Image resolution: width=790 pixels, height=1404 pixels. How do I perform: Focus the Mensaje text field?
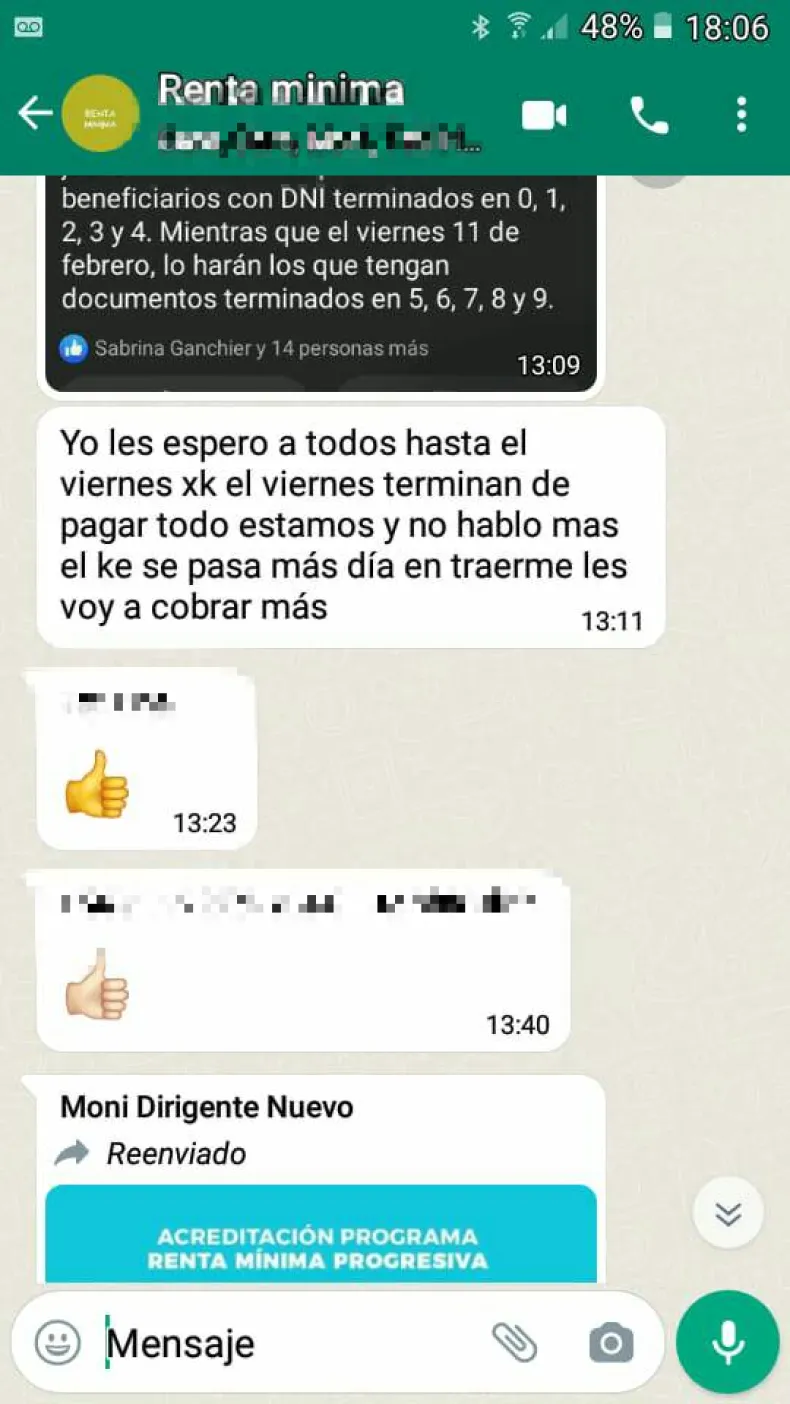(x=290, y=1342)
